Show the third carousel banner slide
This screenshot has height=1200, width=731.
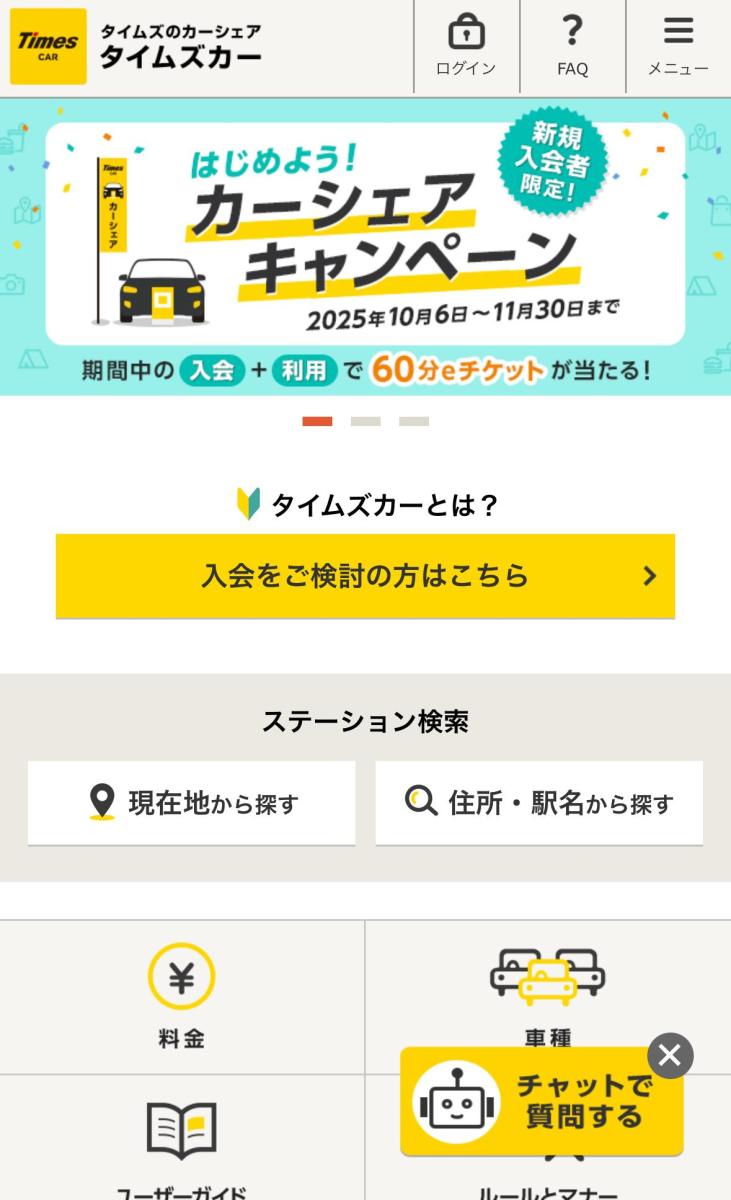(414, 422)
